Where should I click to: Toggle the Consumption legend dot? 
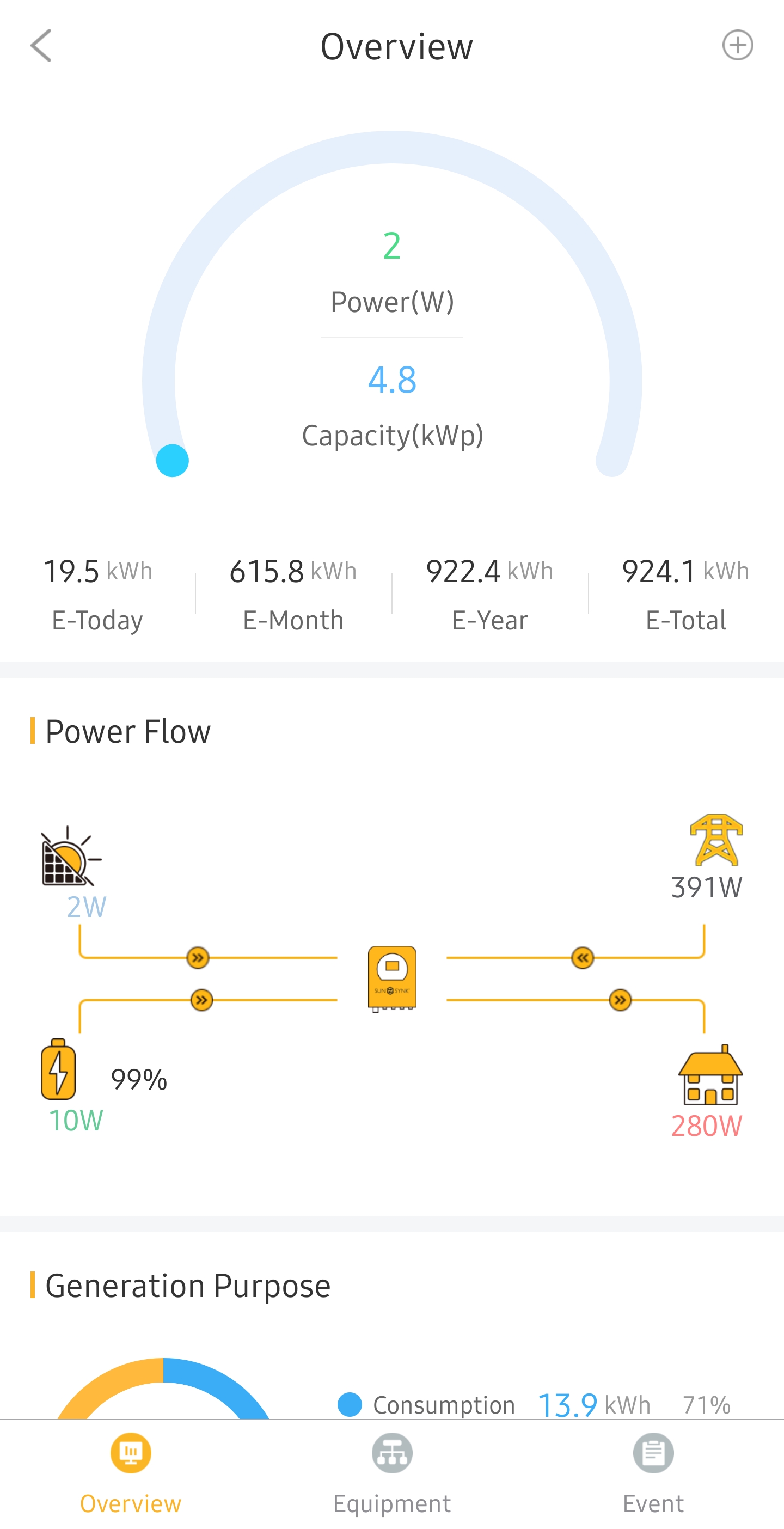[350, 1404]
